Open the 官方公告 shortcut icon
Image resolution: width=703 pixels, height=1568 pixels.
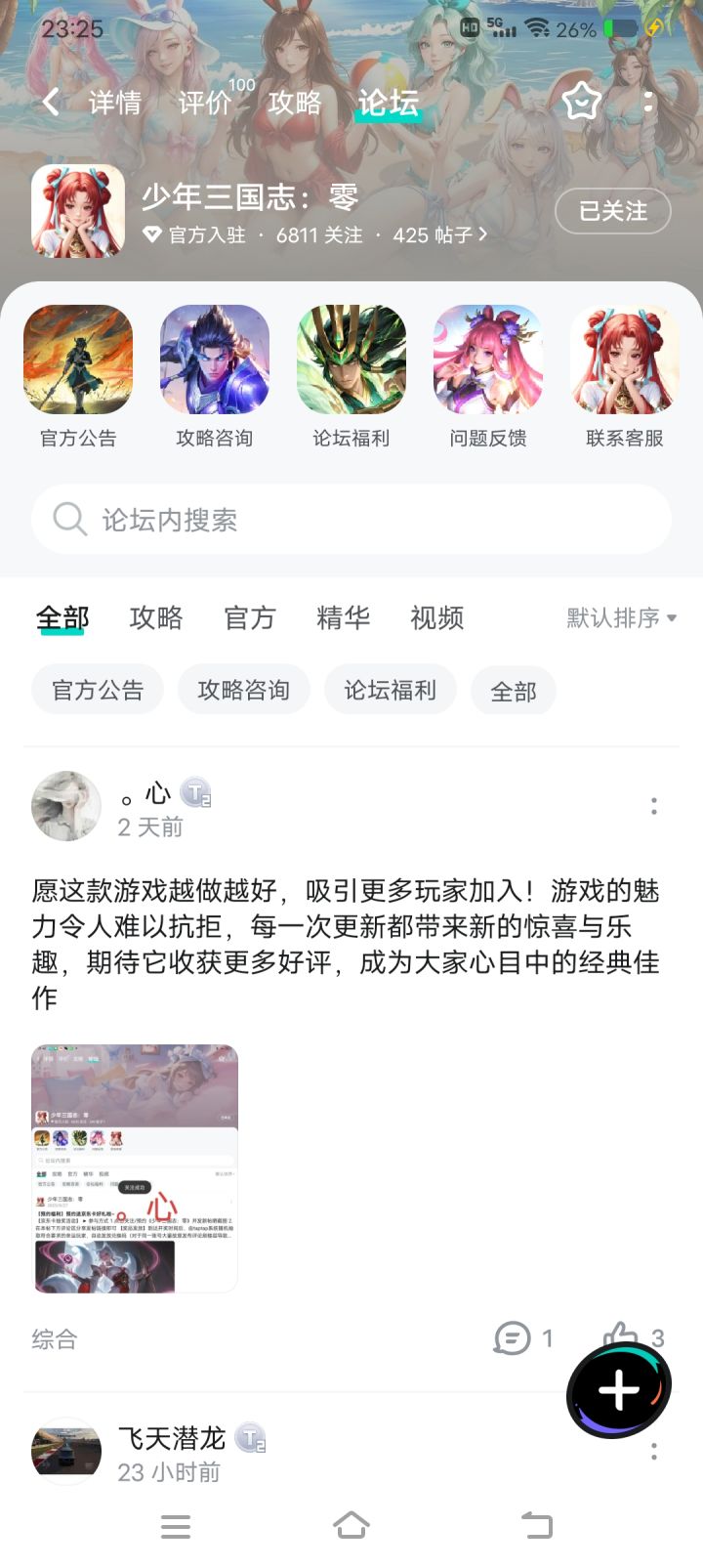(78, 360)
